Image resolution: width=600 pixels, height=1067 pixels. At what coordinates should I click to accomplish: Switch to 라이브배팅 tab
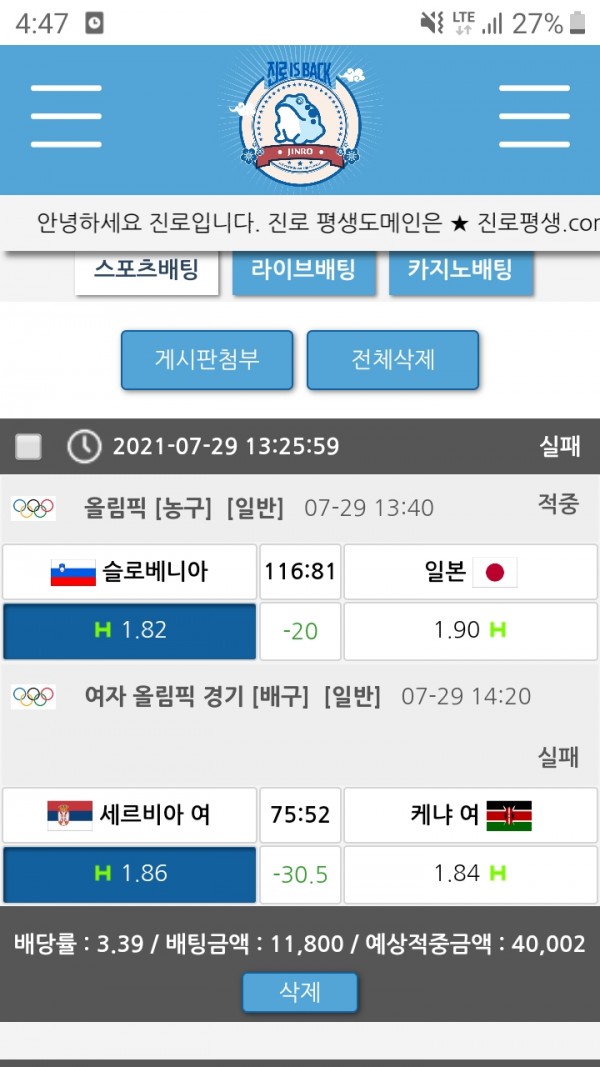[302, 271]
